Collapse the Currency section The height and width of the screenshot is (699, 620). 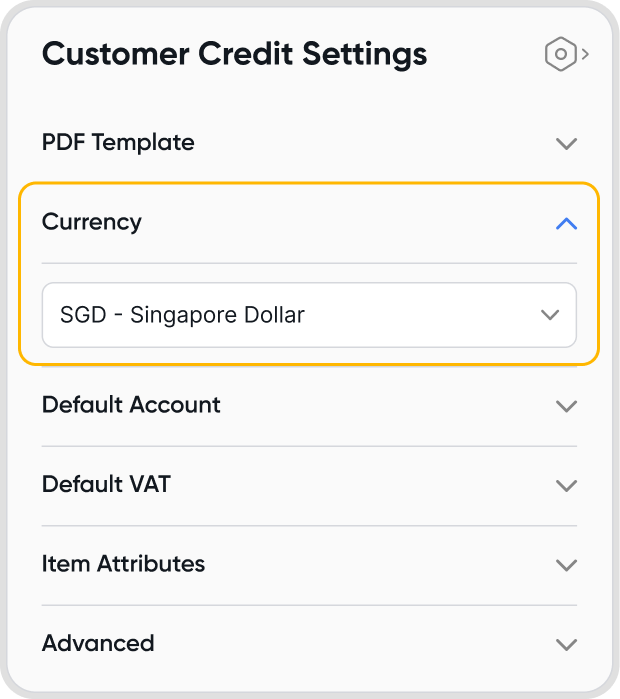[566, 223]
